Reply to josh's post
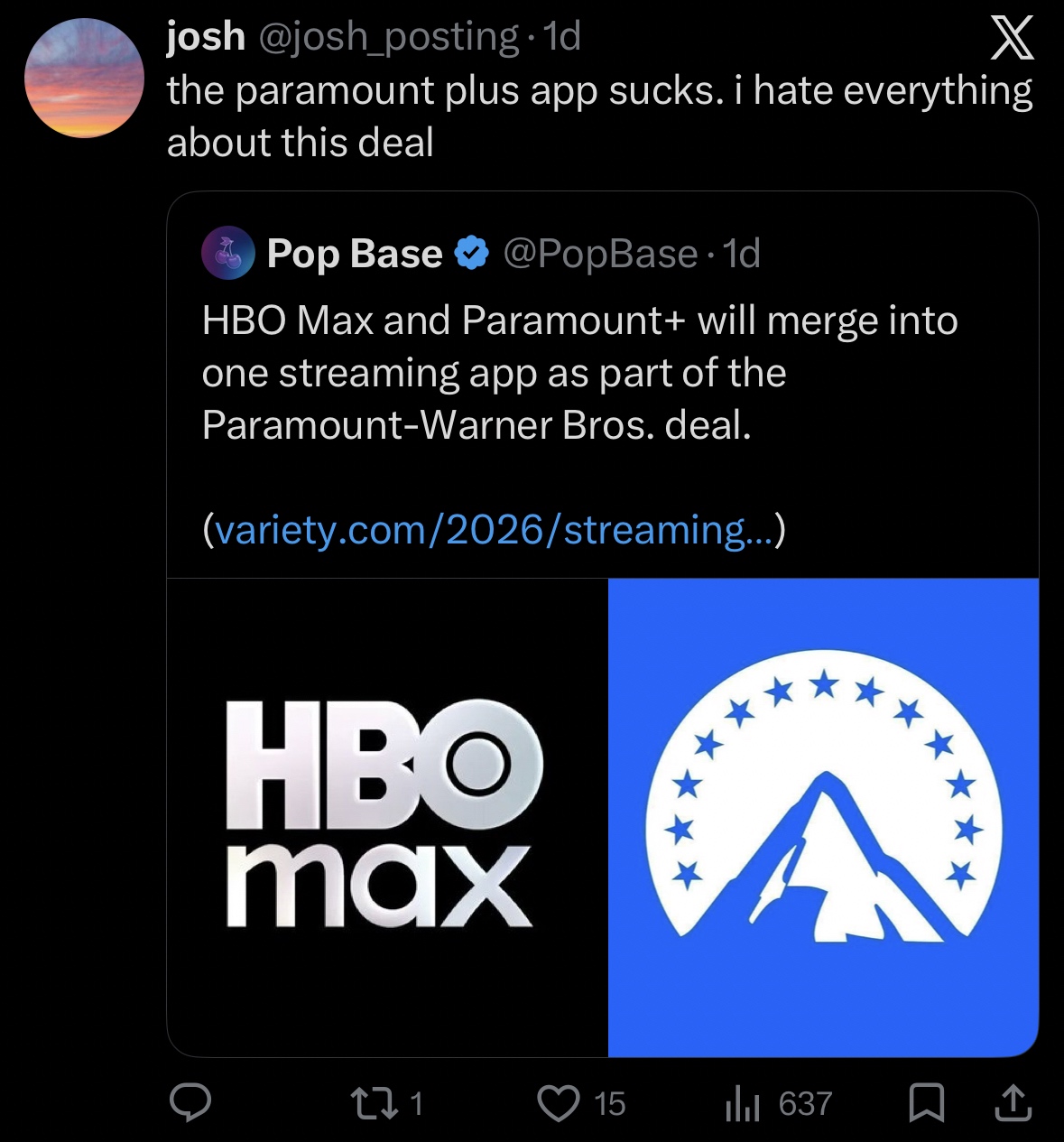 click(190, 1102)
